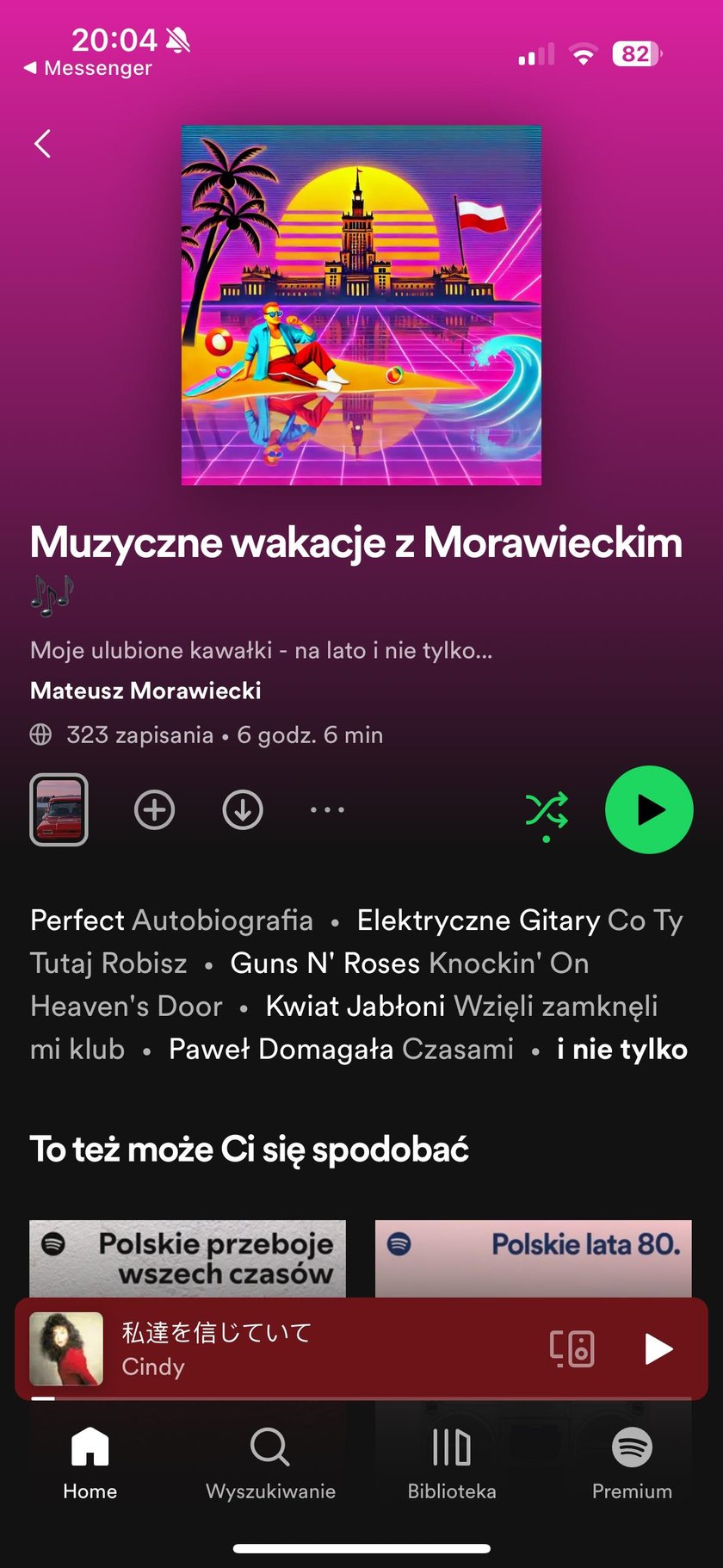Switch to the Wyszukiwanie tab
This screenshot has width=723, height=1568.
[x=270, y=1461]
